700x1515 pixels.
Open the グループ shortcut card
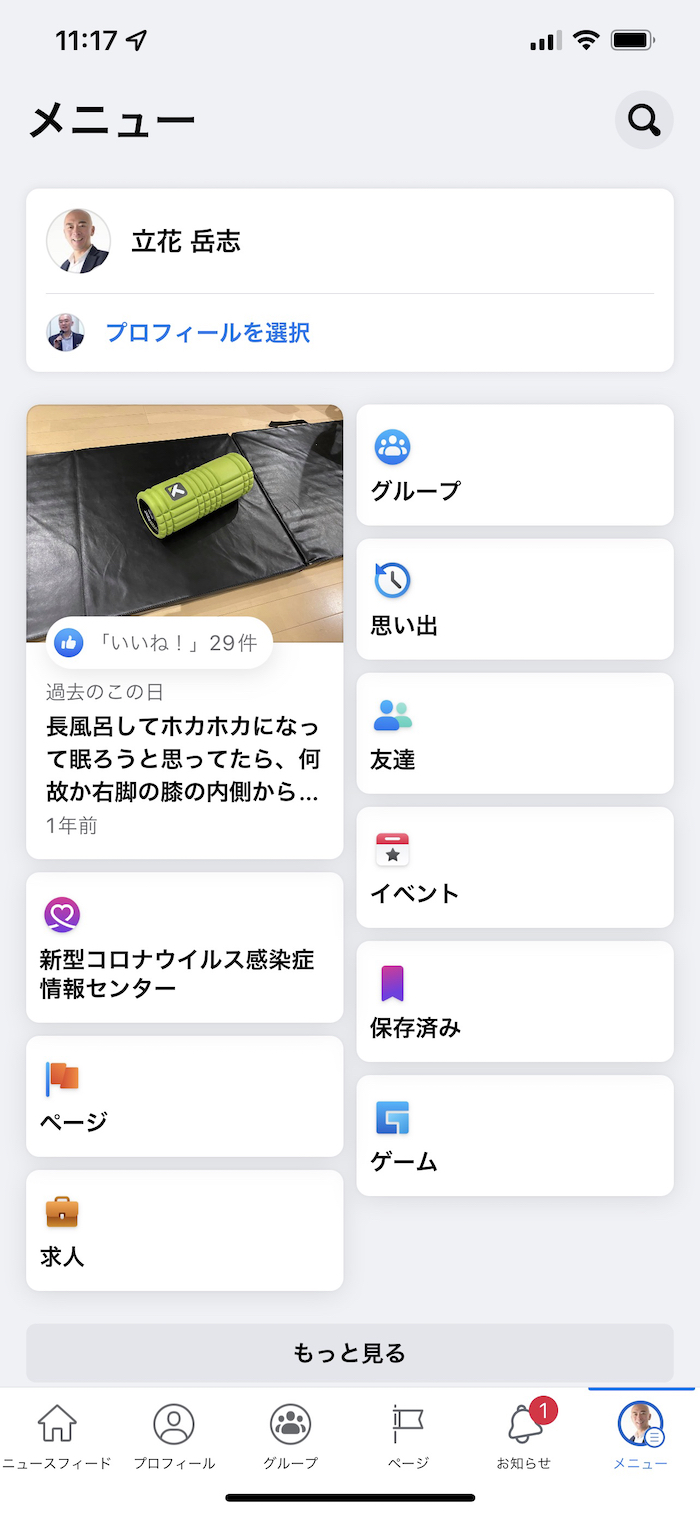tap(514, 465)
